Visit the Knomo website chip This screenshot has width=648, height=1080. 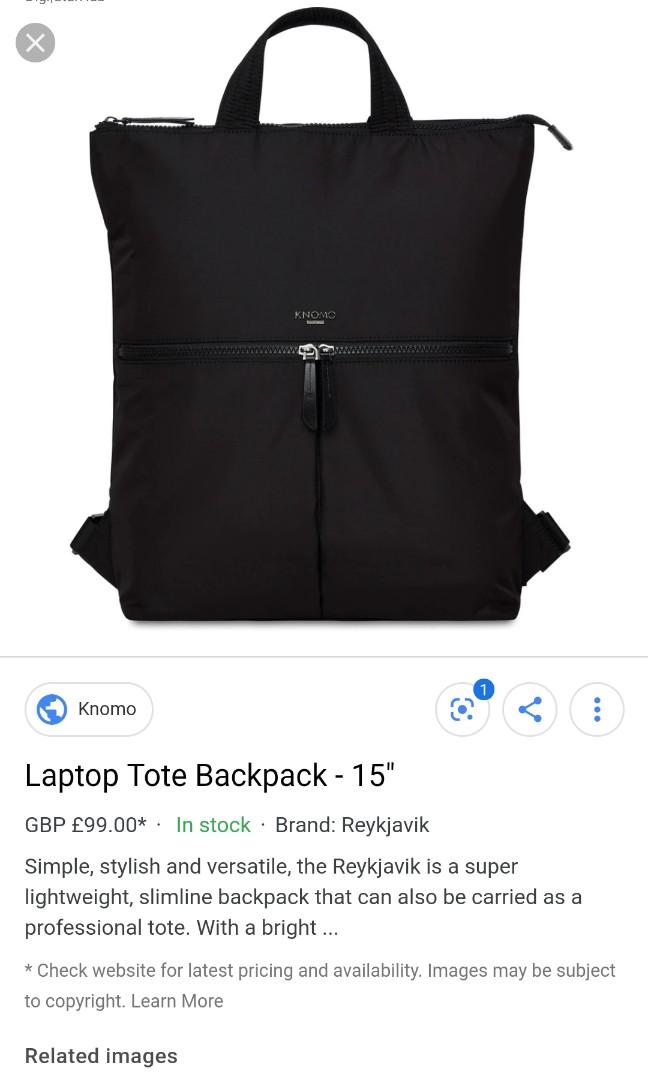[89, 709]
